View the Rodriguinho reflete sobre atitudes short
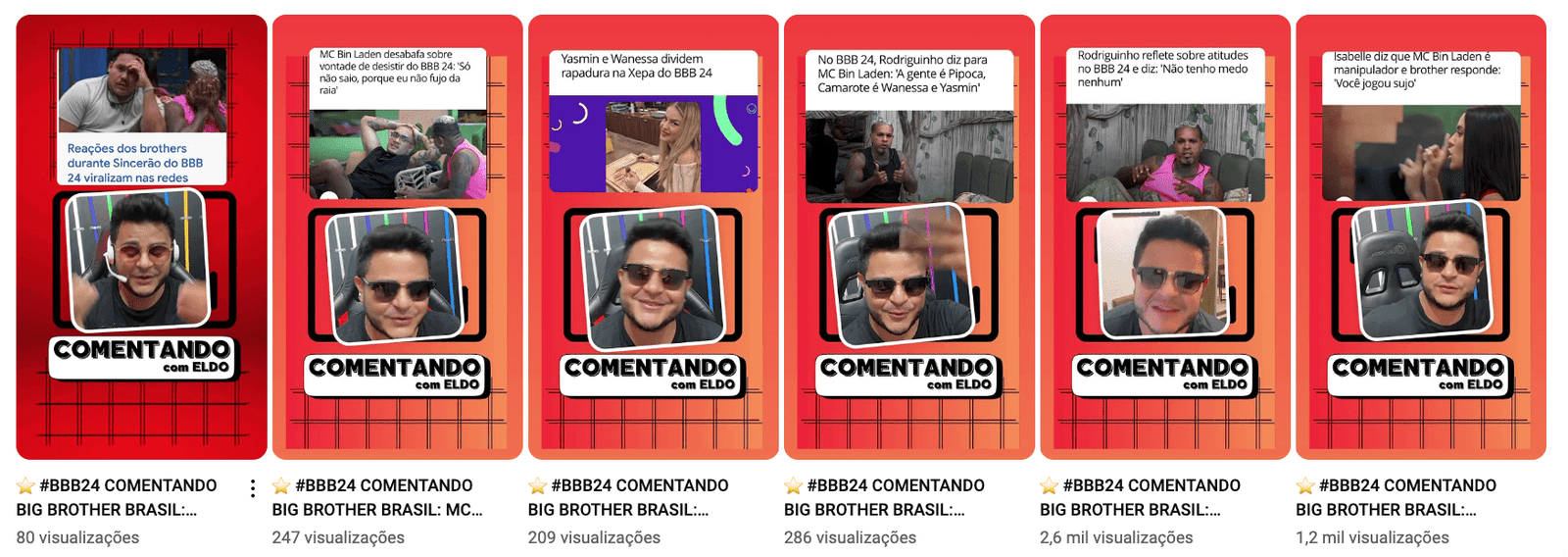Screen dimensions: 1568x557 click(x=1164, y=237)
